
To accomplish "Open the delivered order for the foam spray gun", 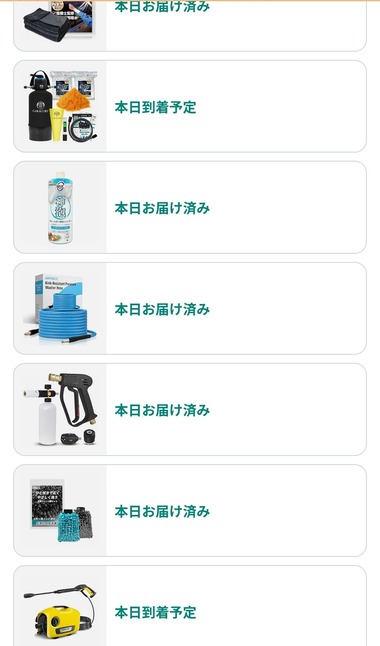I will [x=190, y=410].
